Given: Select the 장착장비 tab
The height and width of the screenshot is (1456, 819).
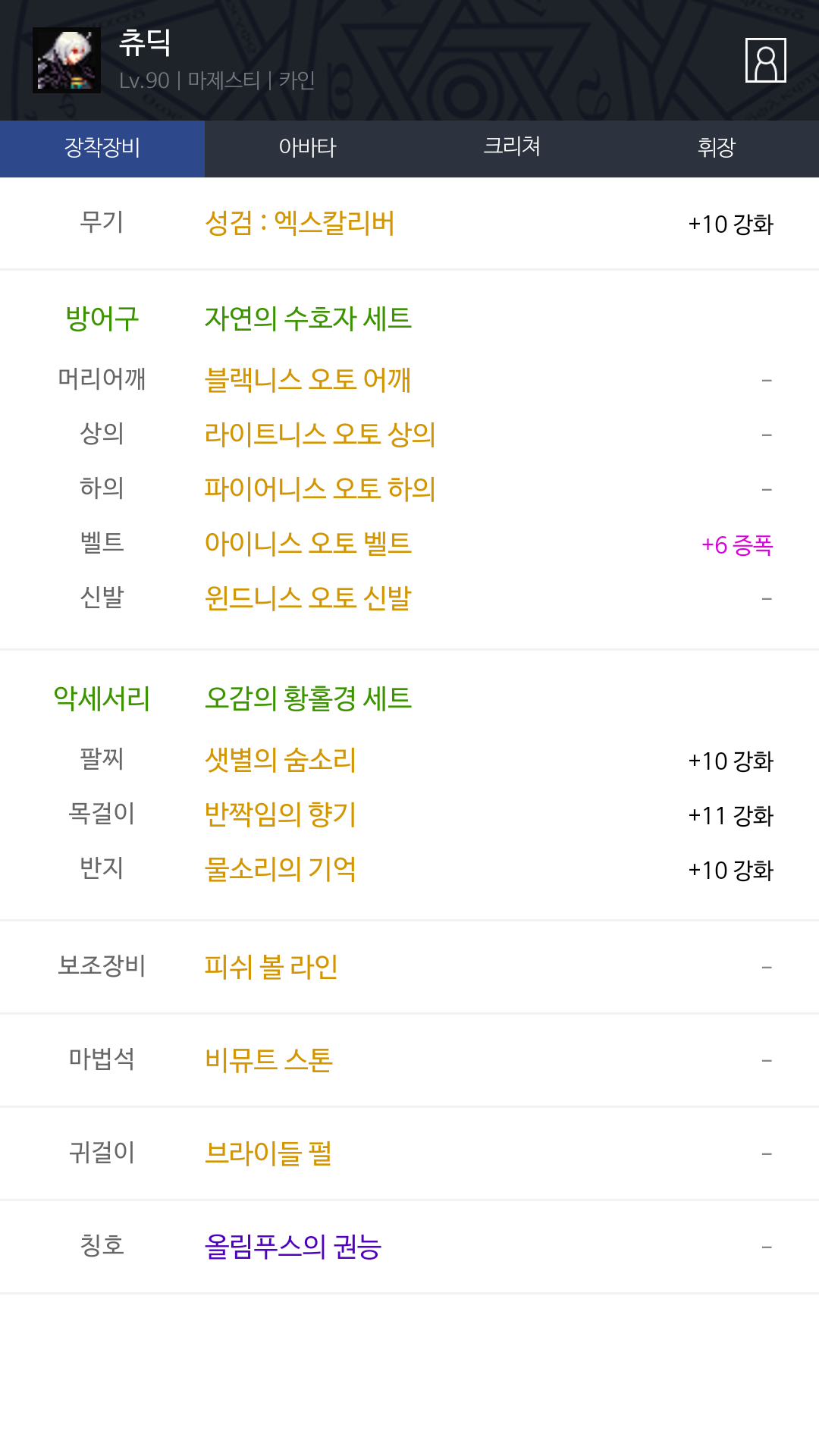Looking at the screenshot, I should pos(102,149).
